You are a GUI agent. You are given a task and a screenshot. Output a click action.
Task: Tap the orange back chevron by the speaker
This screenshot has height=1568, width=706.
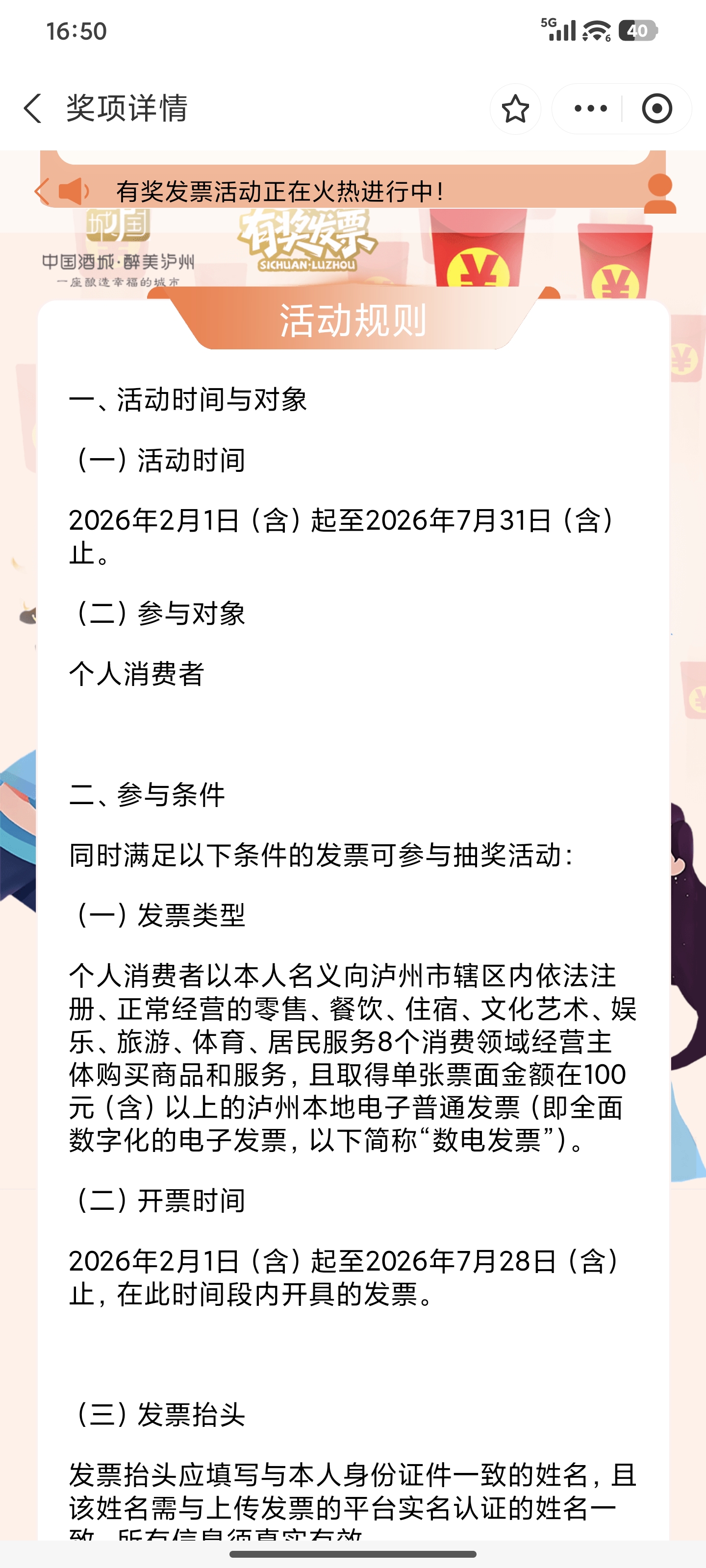click(41, 192)
